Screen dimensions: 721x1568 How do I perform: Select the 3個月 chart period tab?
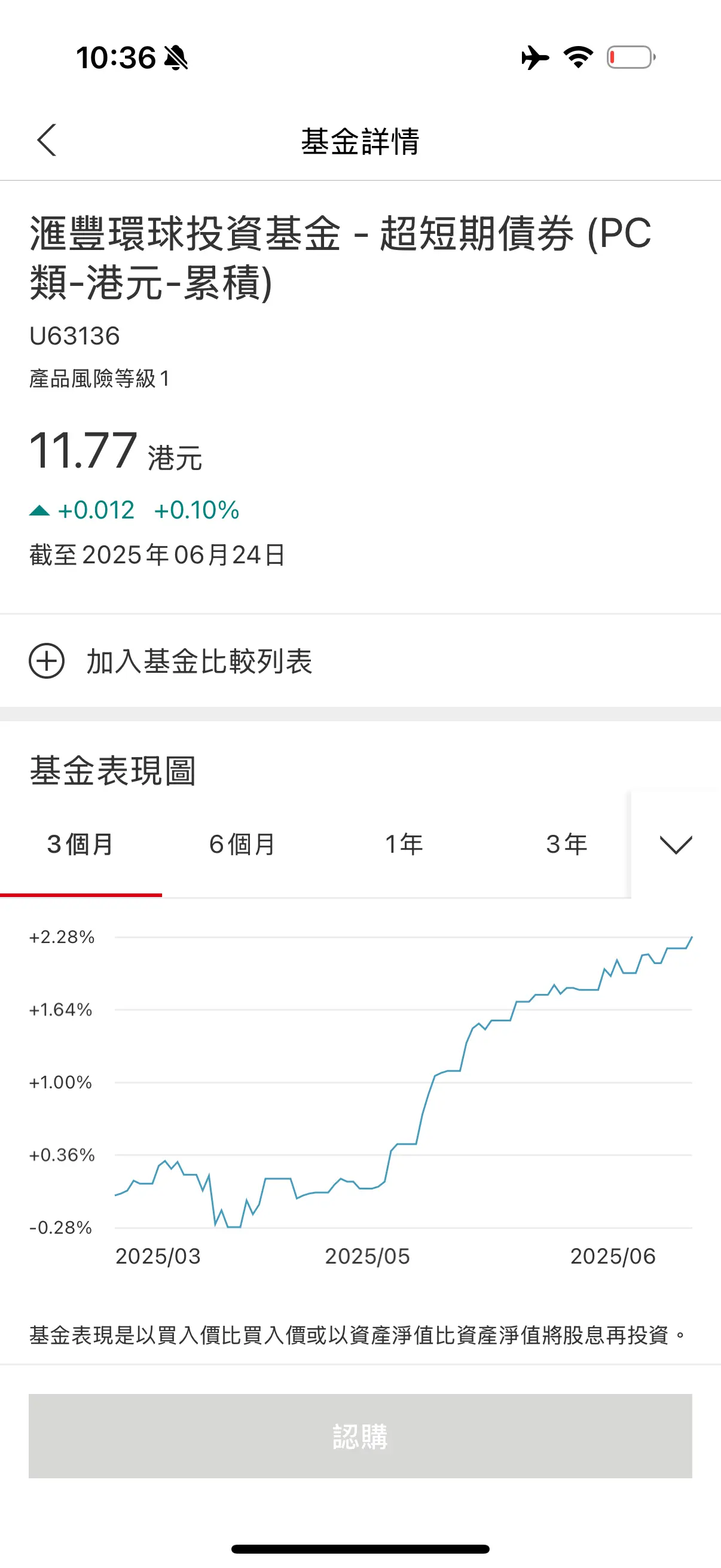[x=80, y=844]
